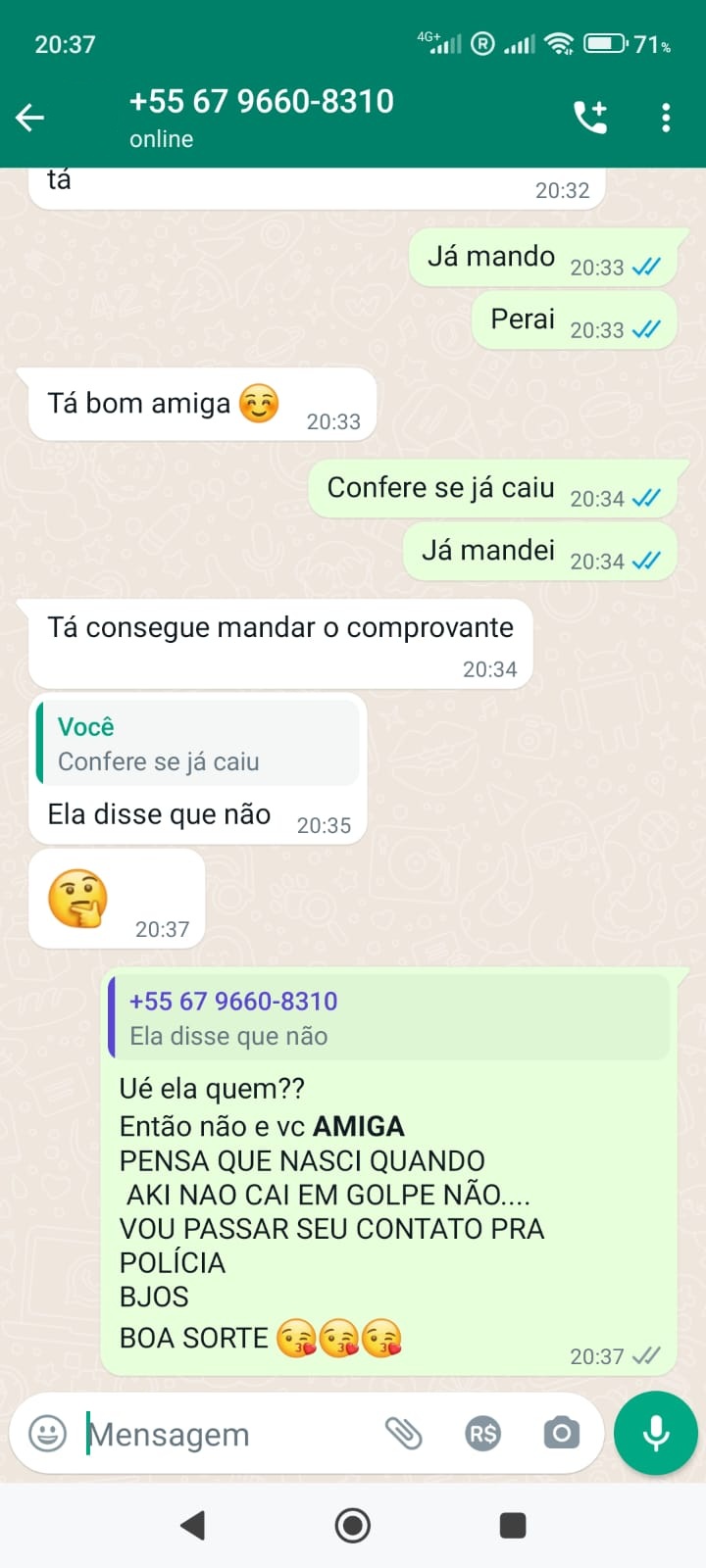Focus the Mensagem text field
The height and width of the screenshot is (1568, 706).
click(x=226, y=1434)
